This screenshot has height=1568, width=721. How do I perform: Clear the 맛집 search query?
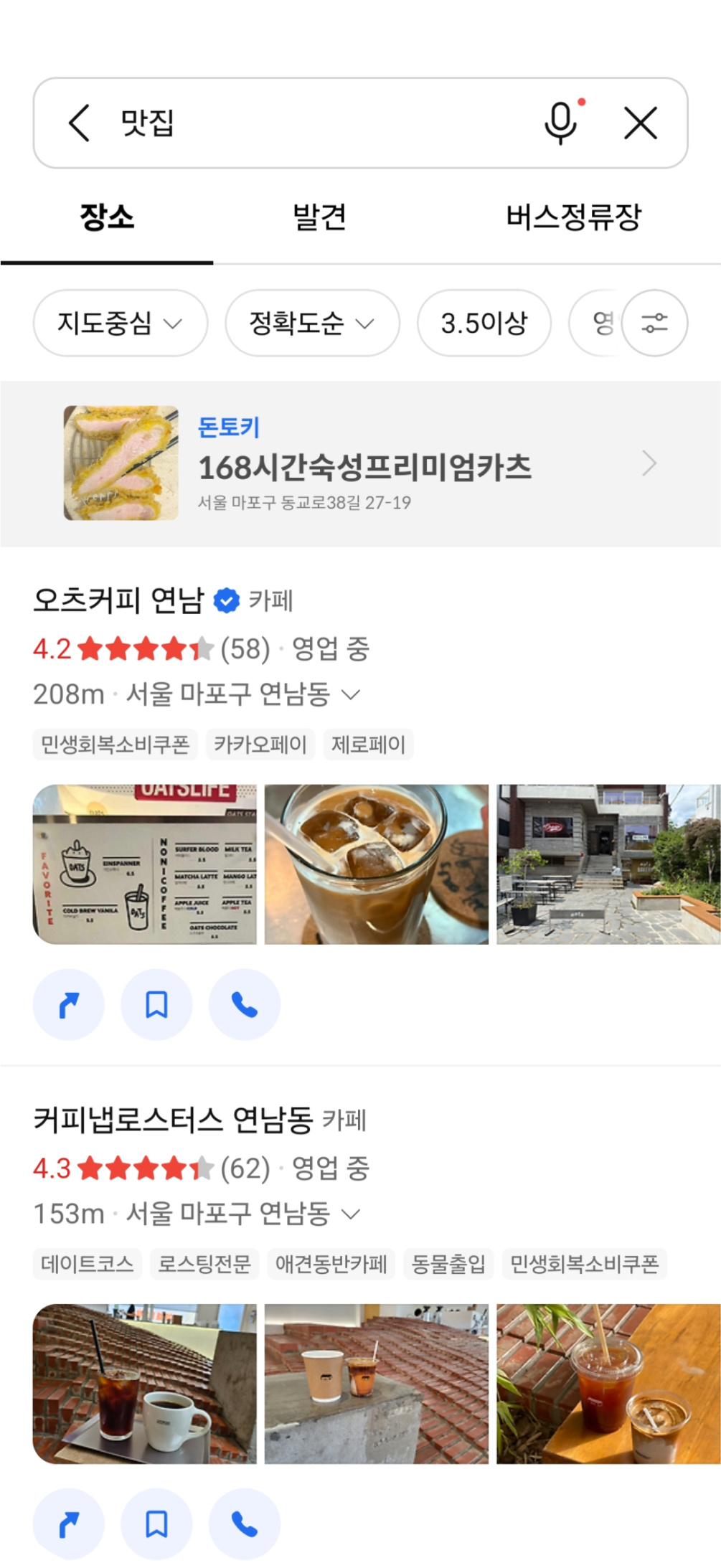(640, 123)
